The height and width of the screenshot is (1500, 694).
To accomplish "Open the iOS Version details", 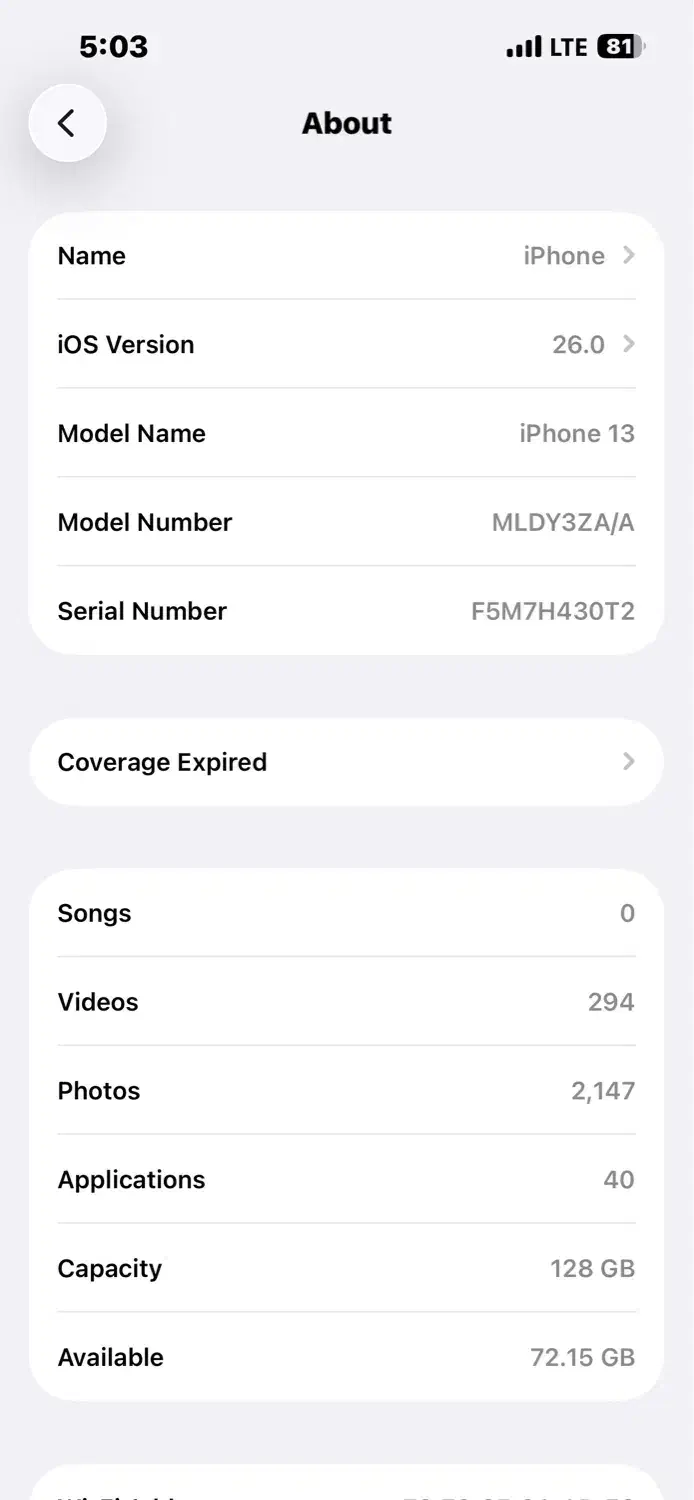I will coord(346,344).
